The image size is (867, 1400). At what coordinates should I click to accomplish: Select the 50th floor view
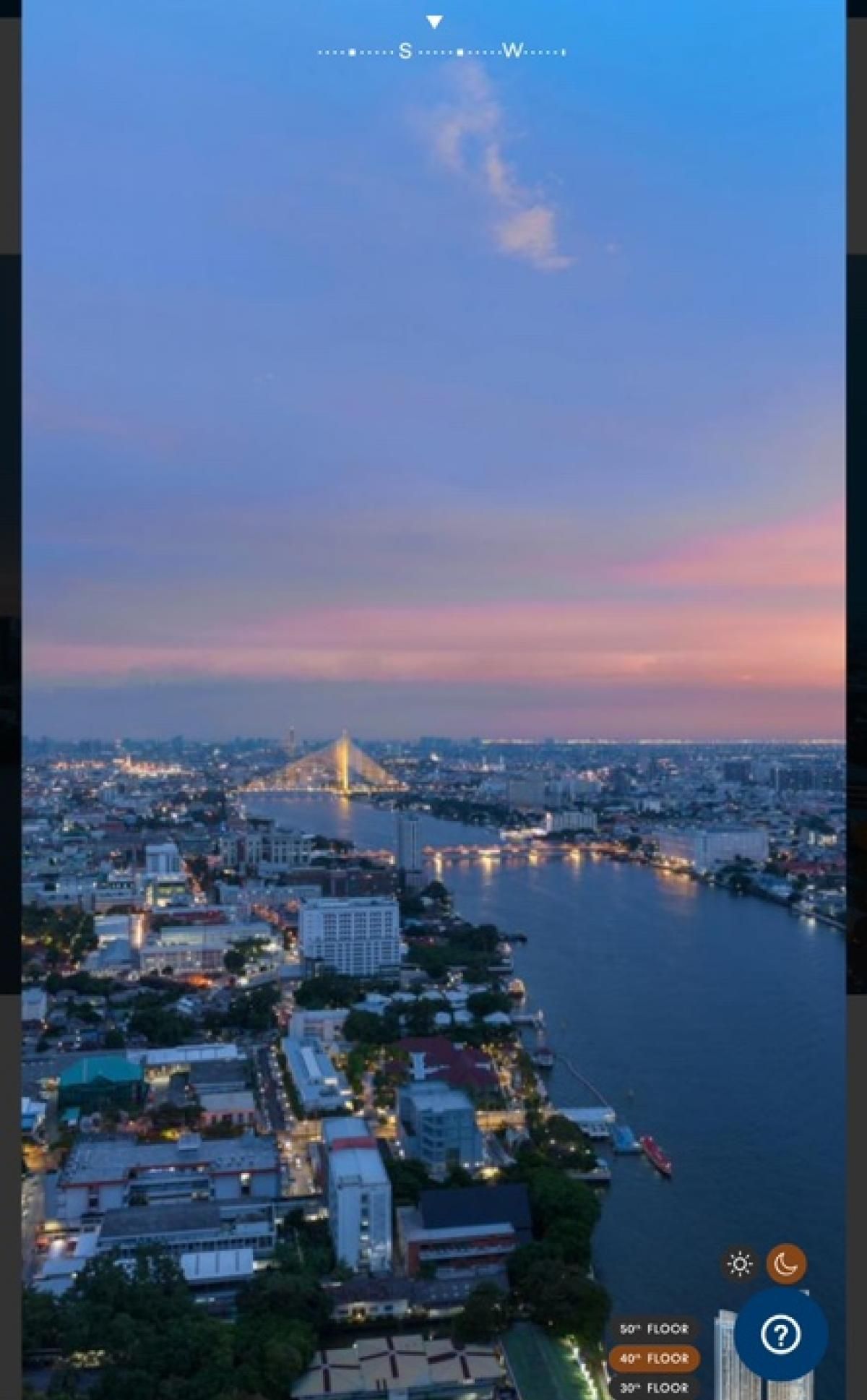click(x=654, y=1328)
